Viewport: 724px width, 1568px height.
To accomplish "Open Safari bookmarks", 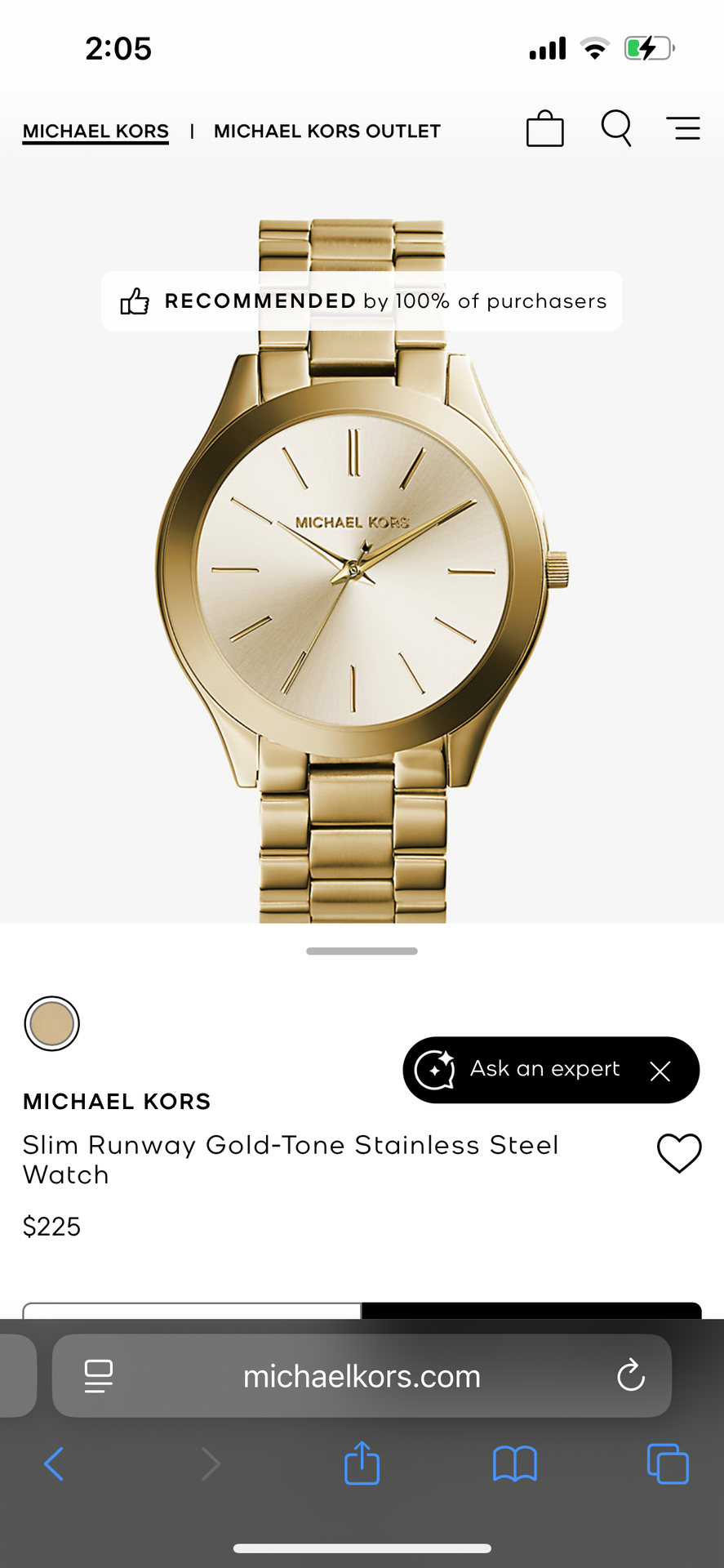I will [x=514, y=1463].
